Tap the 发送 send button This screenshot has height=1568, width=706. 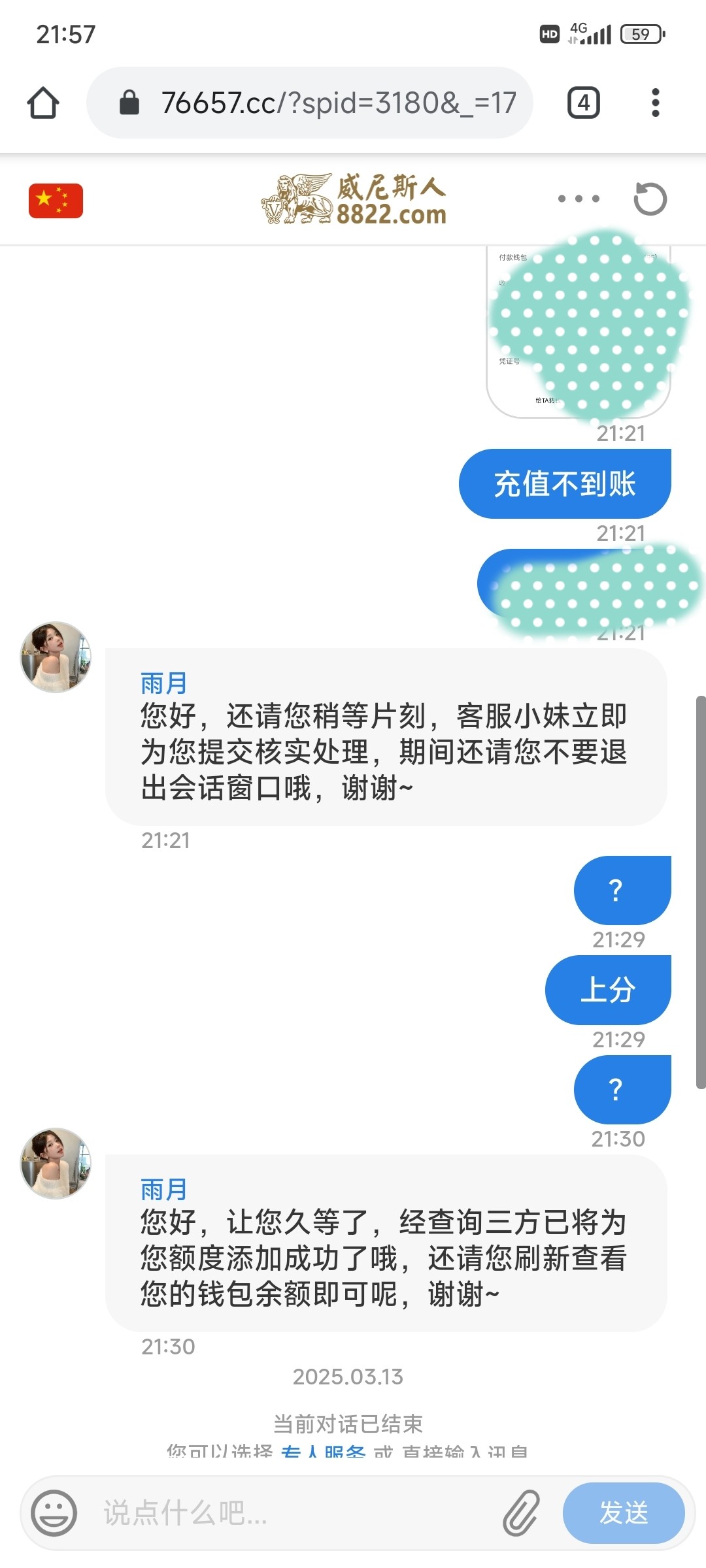pos(623,1512)
